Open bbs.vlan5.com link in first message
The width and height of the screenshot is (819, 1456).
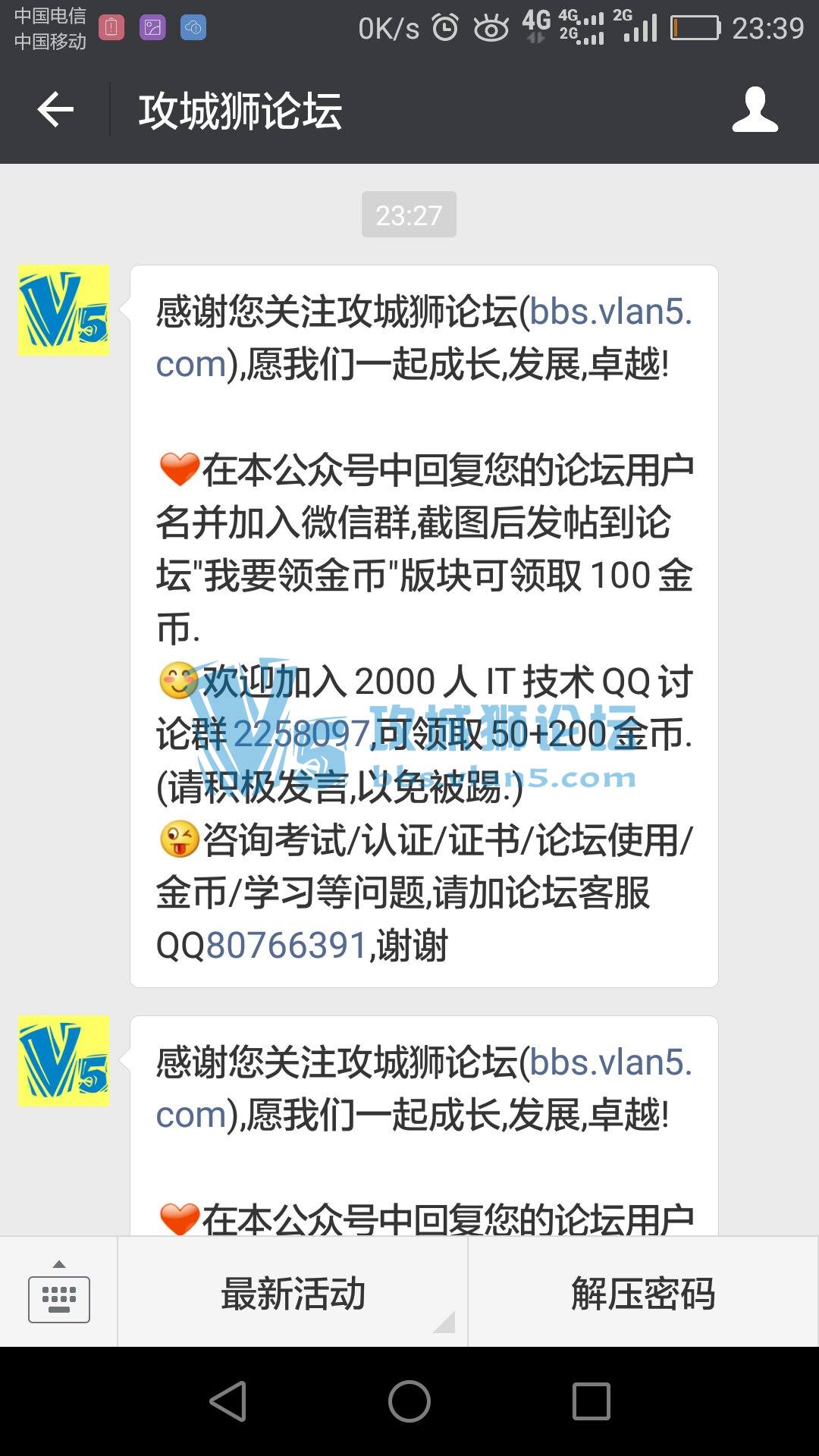click(610, 312)
